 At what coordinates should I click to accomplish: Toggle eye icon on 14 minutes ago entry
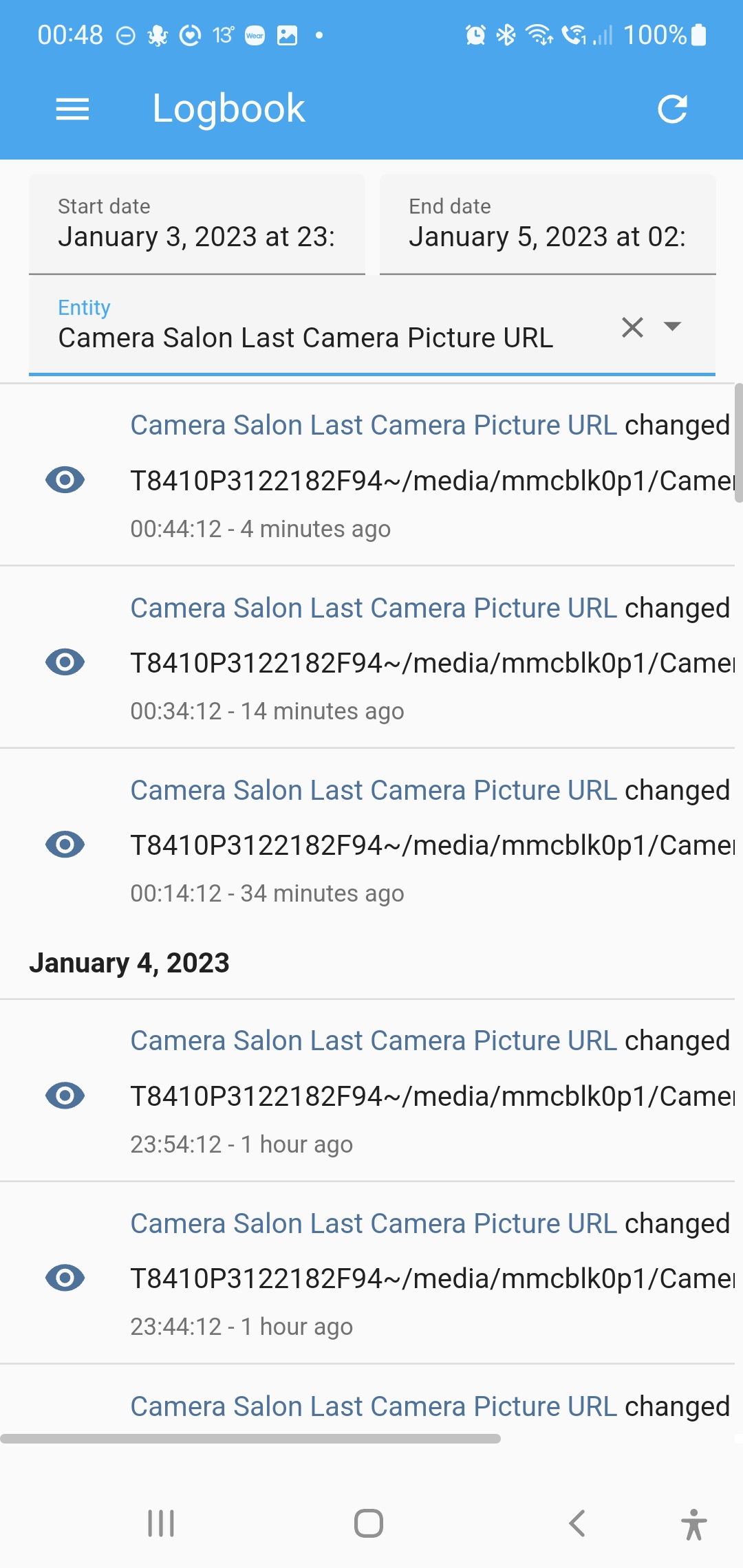click(x=65, y=662)
